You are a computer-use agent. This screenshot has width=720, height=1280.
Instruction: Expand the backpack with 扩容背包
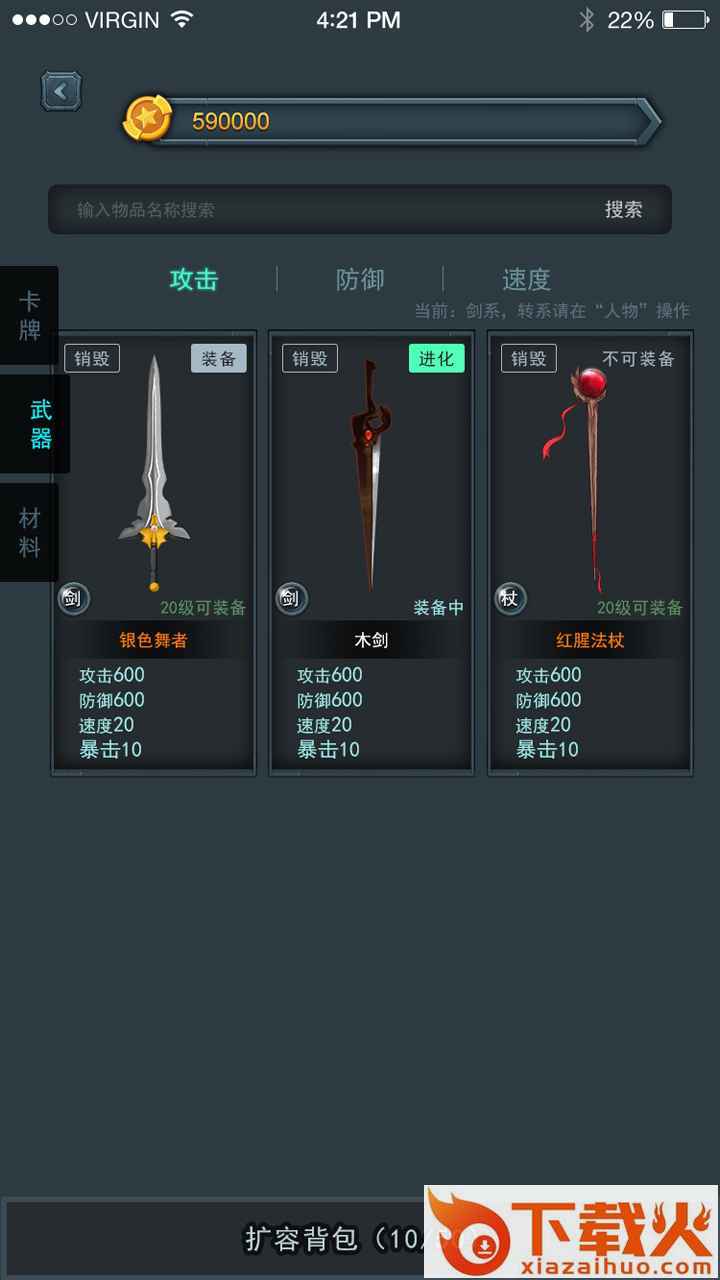click(300, 1239)
